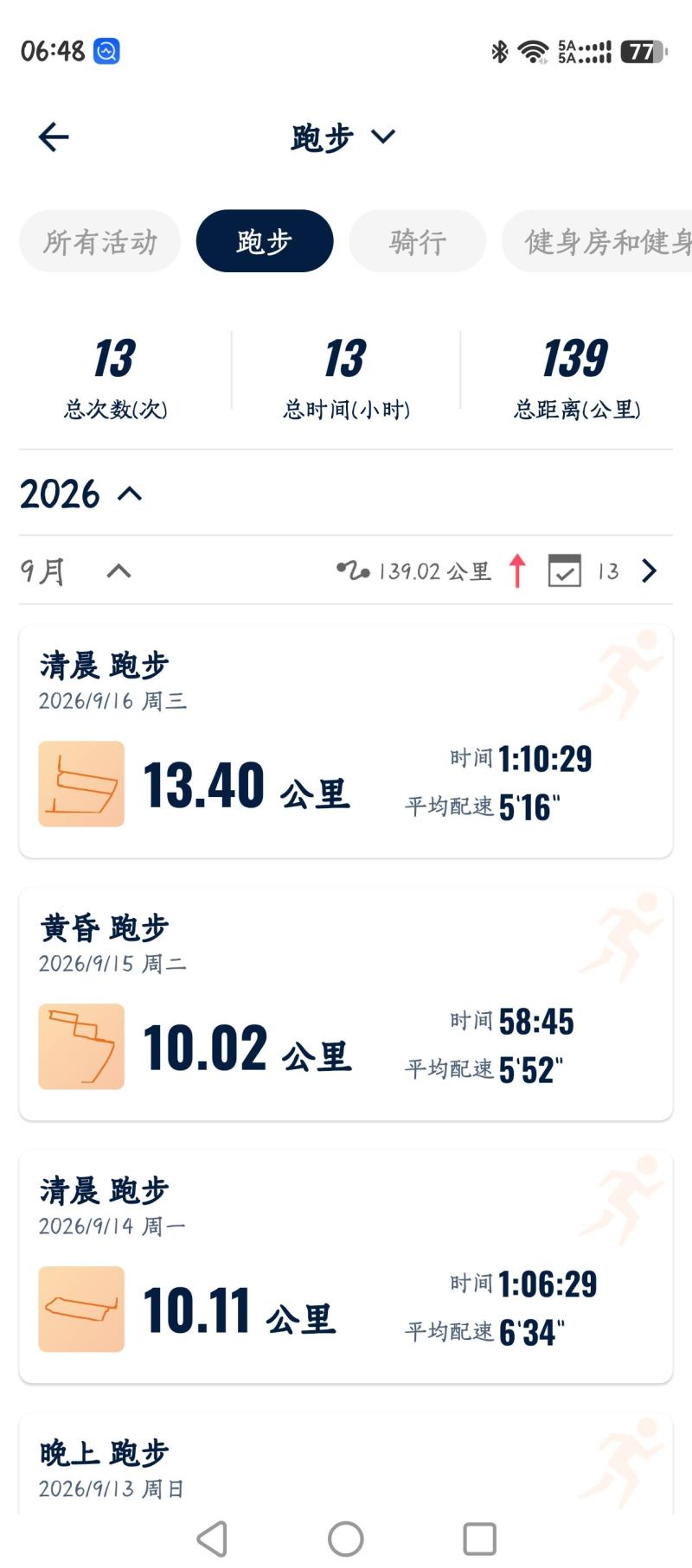The image size is (692, 1568).
Task: Switch to the 骑行 filter
Action: [x=418, y=241]
